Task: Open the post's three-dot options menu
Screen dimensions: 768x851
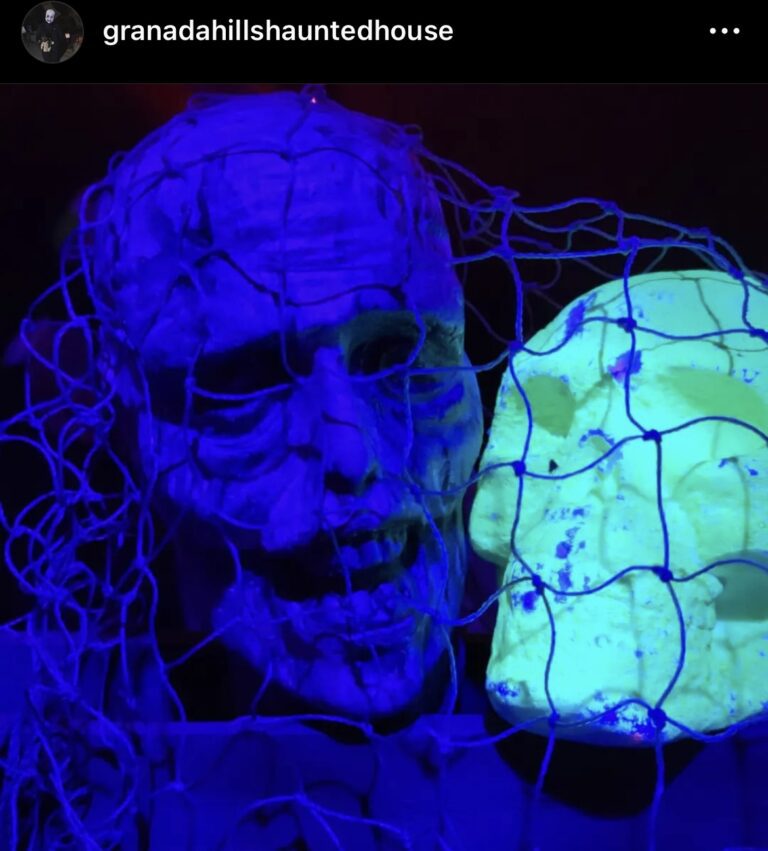Action: [x=723, y=31]
